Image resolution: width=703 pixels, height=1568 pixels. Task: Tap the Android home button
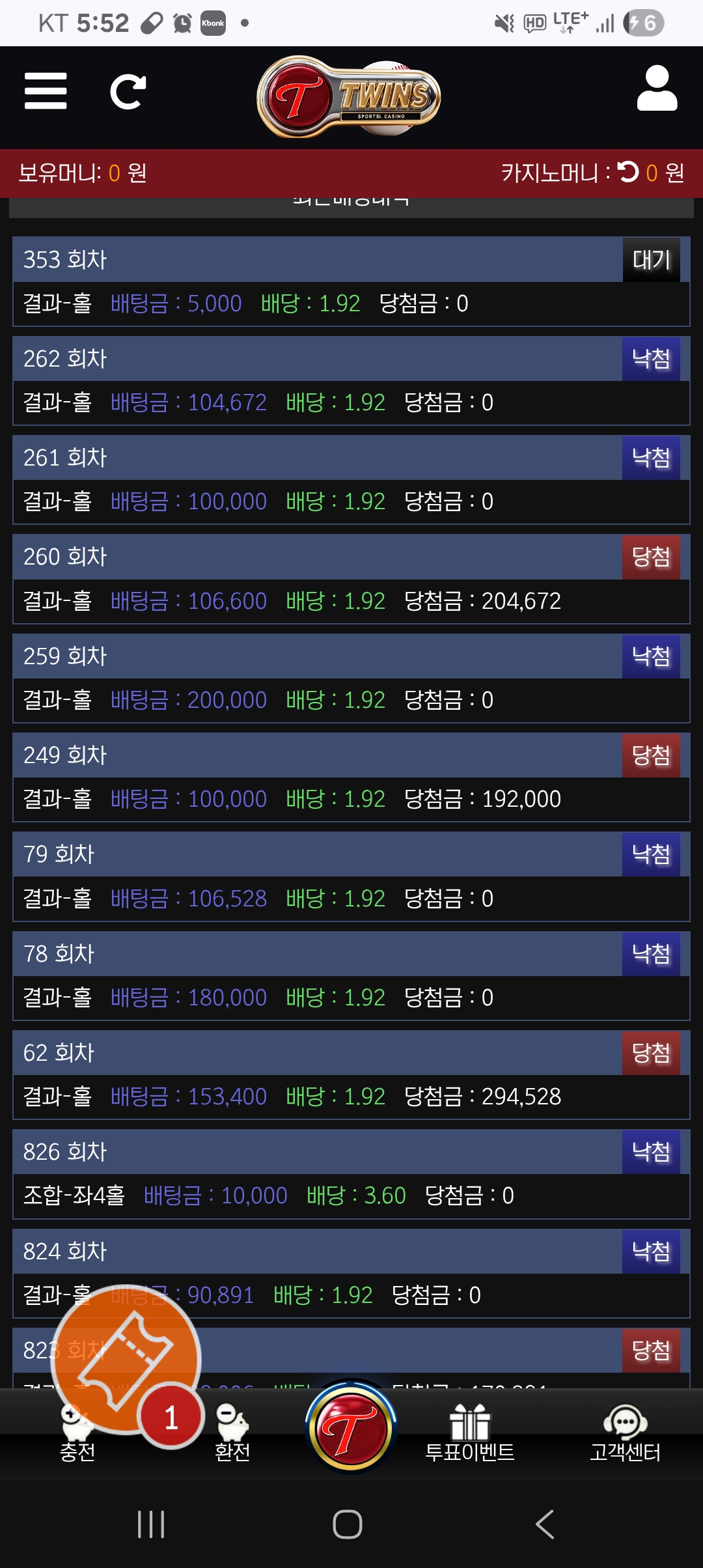coord(348,1524)
